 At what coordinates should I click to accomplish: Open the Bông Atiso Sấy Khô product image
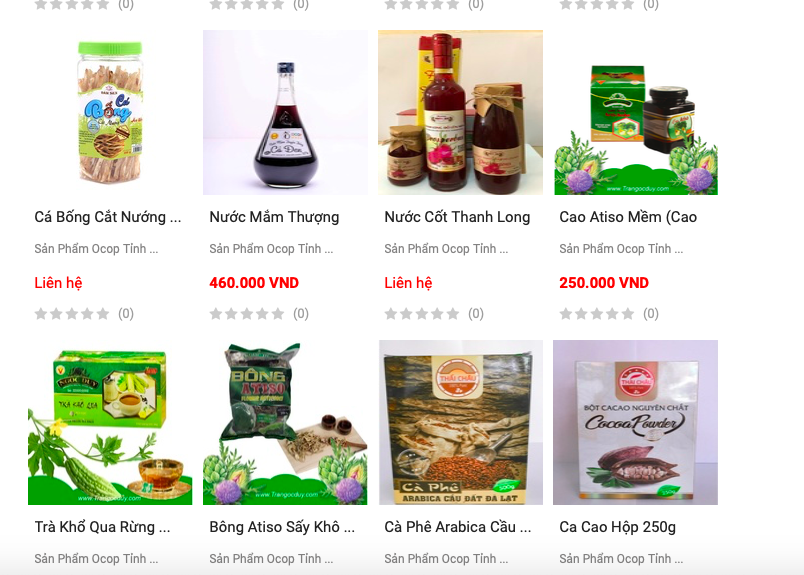285,422
